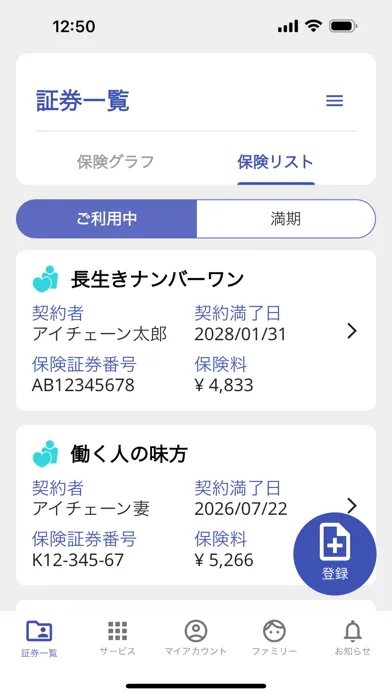
Task: Show 満期 policies
Action: (x=286, y=219)
